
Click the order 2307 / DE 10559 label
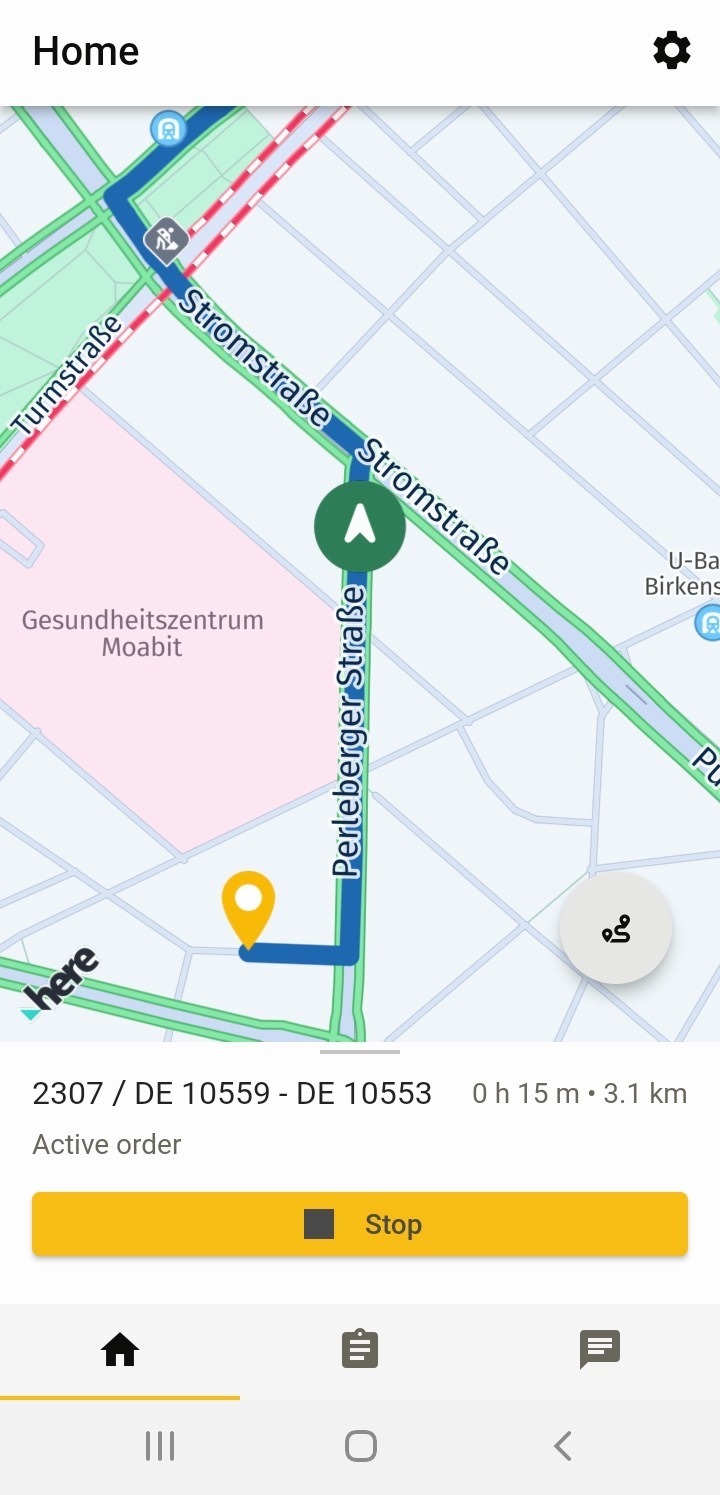coord(231,1093)
